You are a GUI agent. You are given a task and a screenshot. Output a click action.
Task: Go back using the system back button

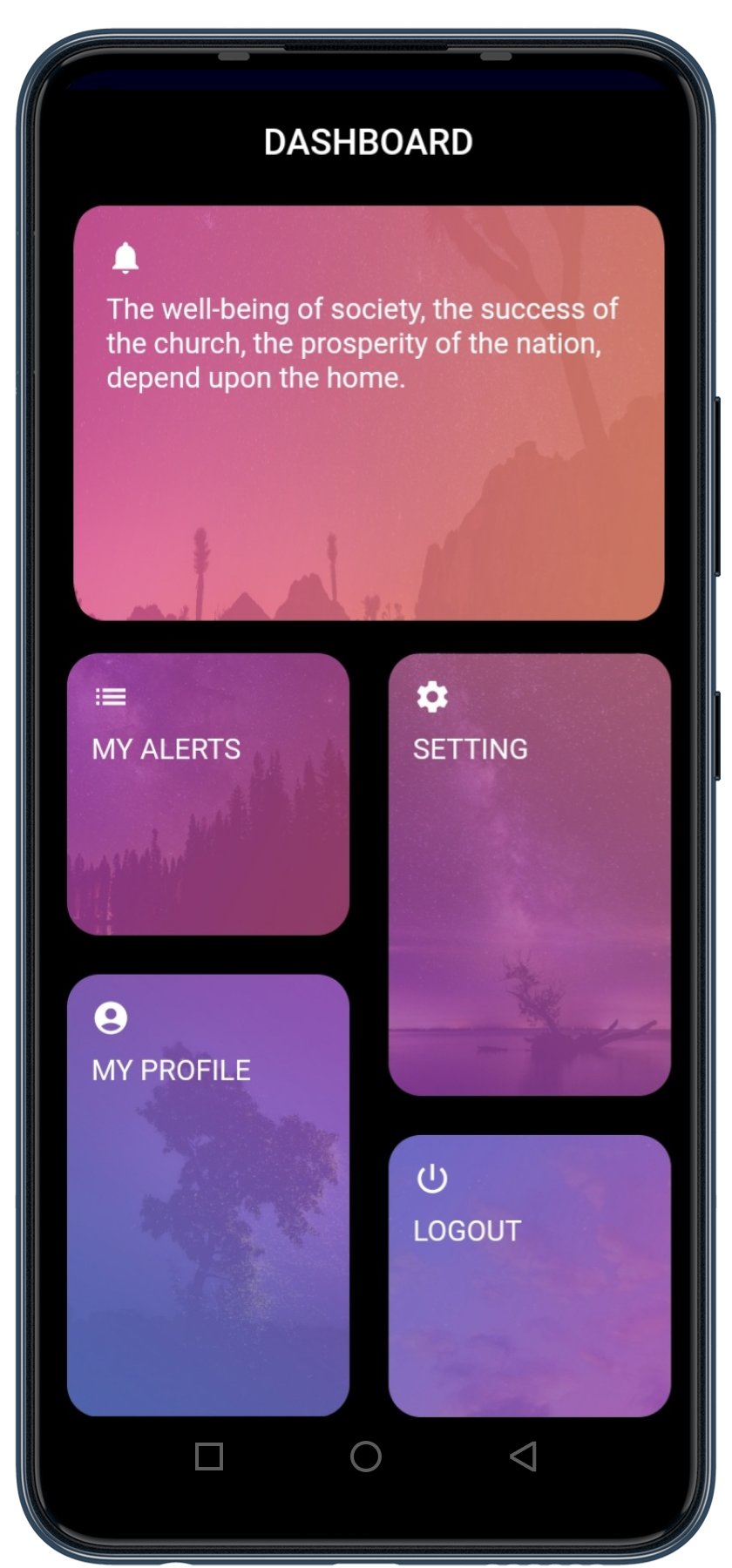coord(523,1456)
